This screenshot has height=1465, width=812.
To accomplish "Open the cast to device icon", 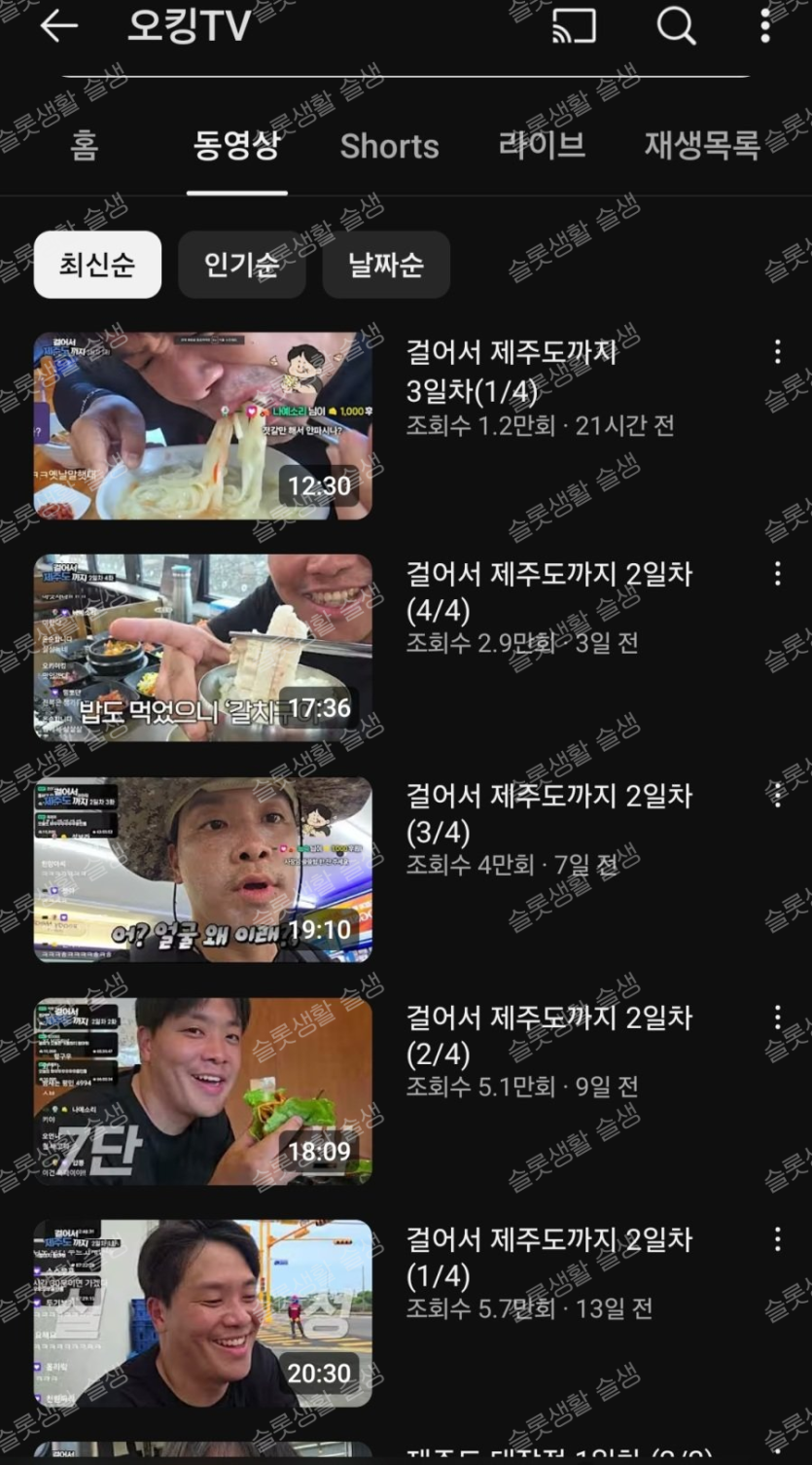I will tap(574, 27).
